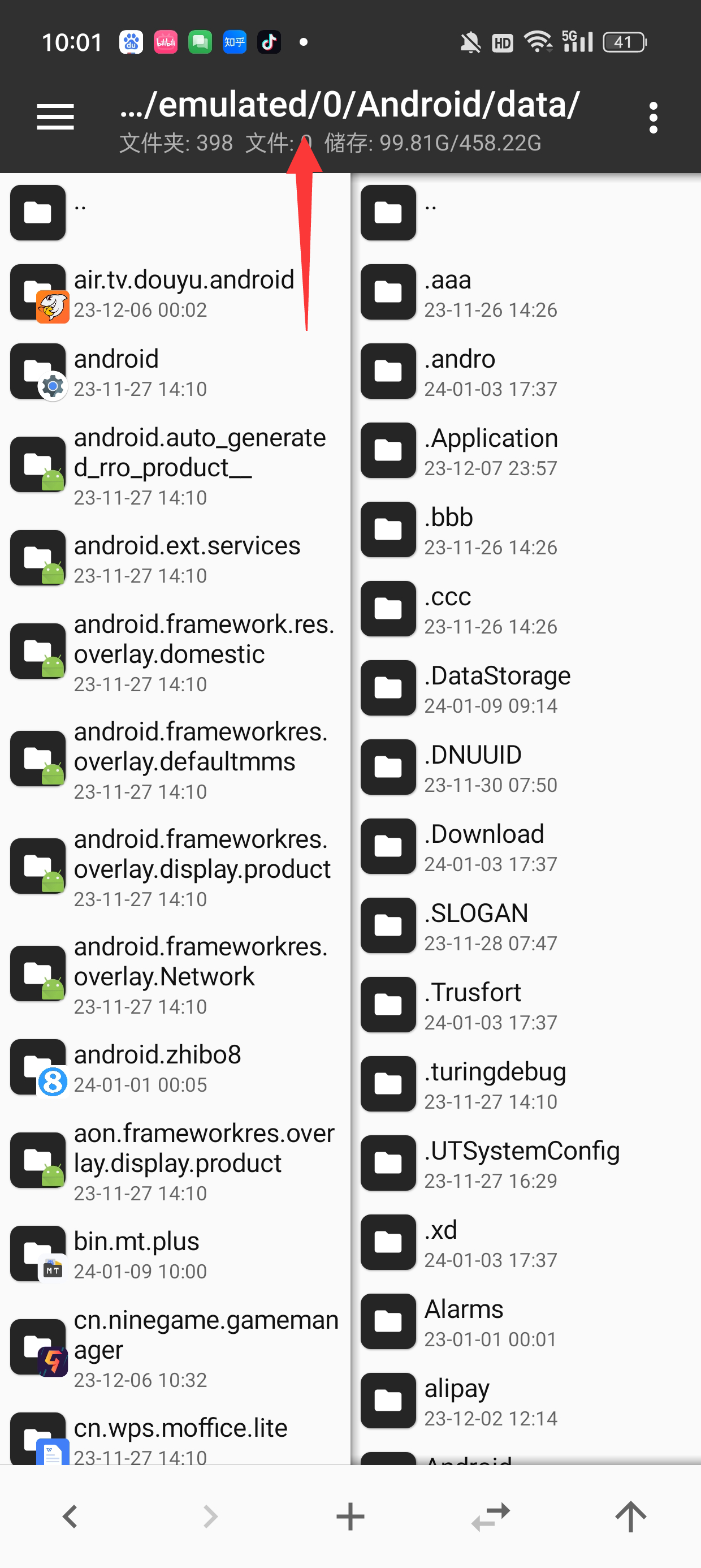
Task: Open the .Download folder
Action: pos(484,847)
